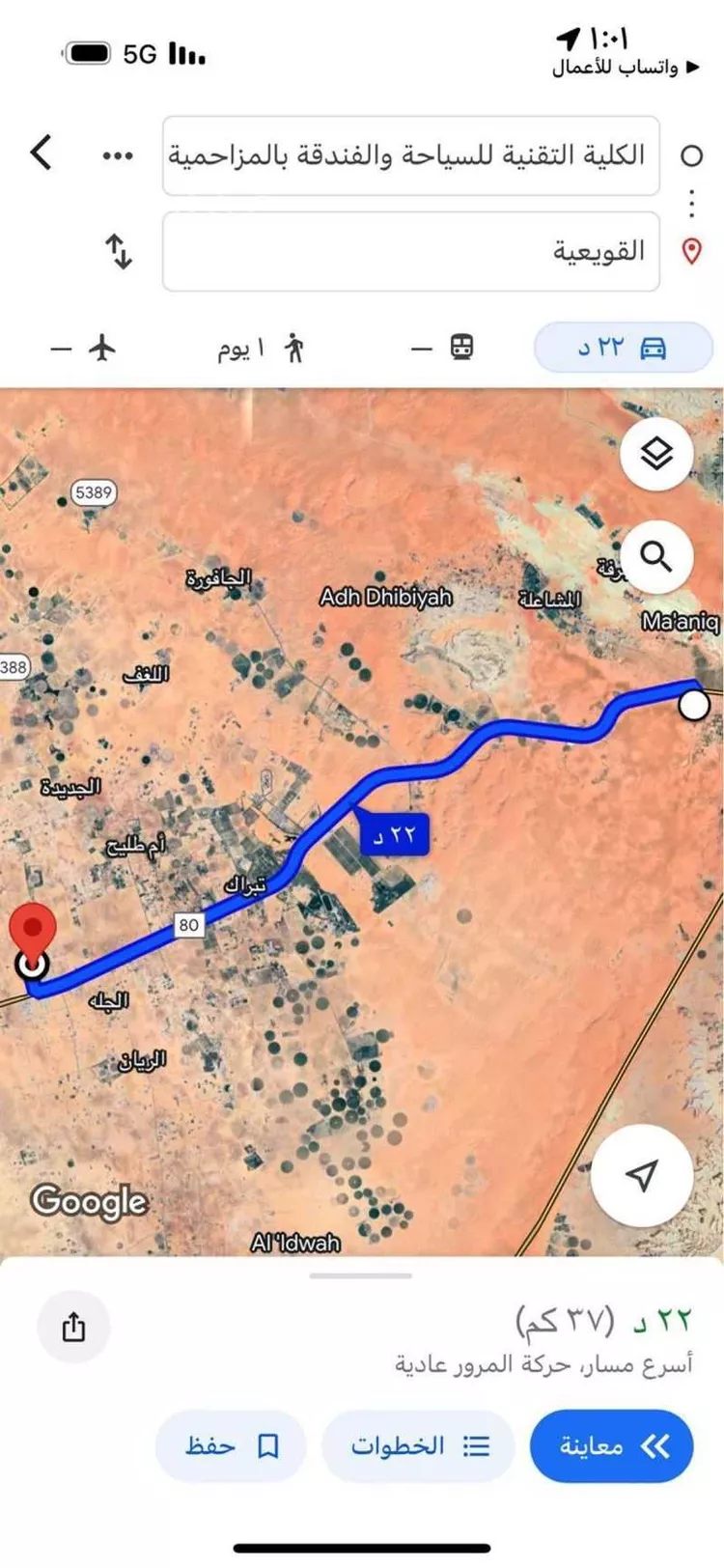Screen dimensions: 724x1568
Task: Tap the back chevron to exit directions
Action: click(40, 153)
